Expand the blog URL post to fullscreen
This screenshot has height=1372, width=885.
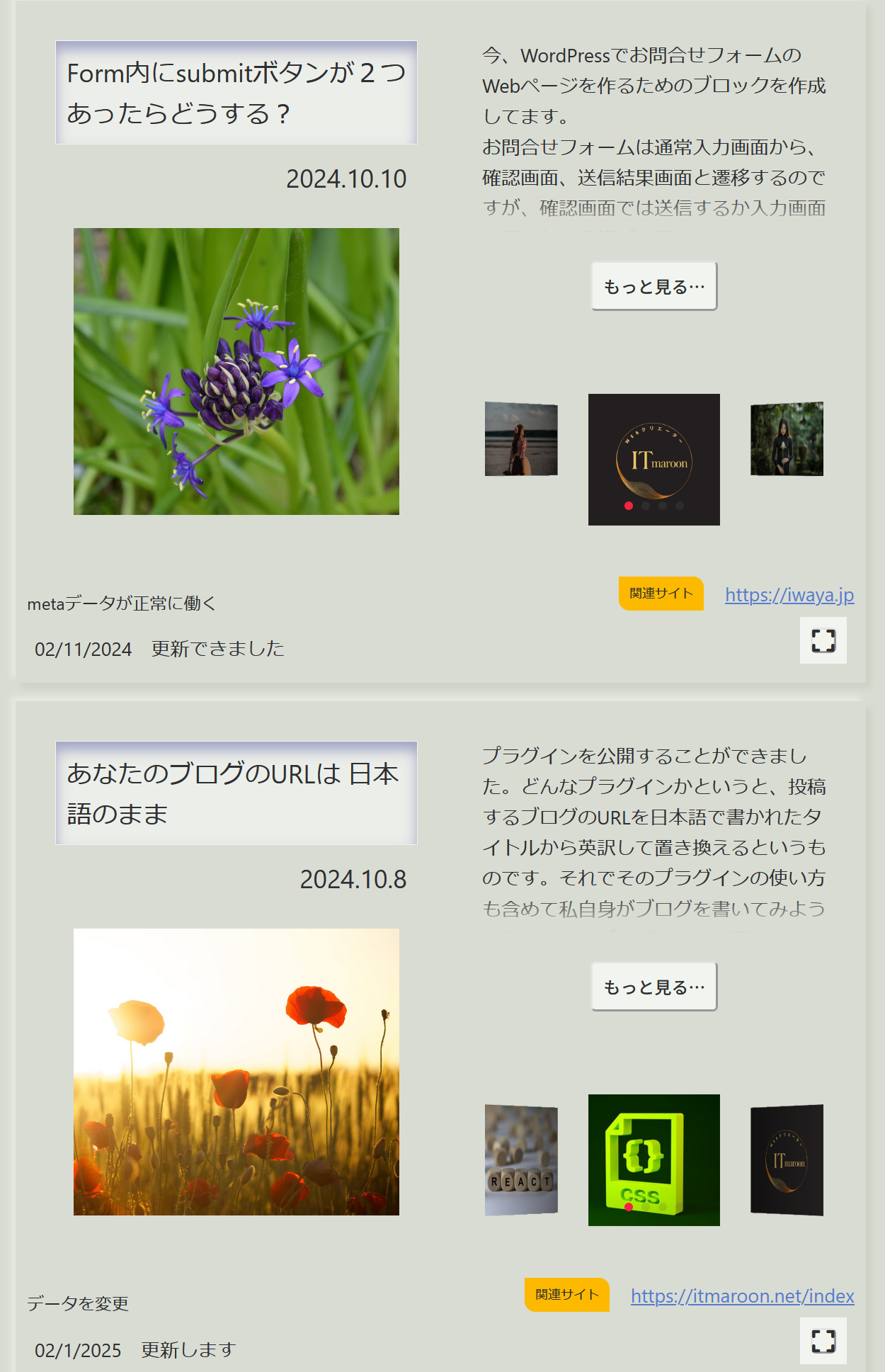[x=823, y=1341]
